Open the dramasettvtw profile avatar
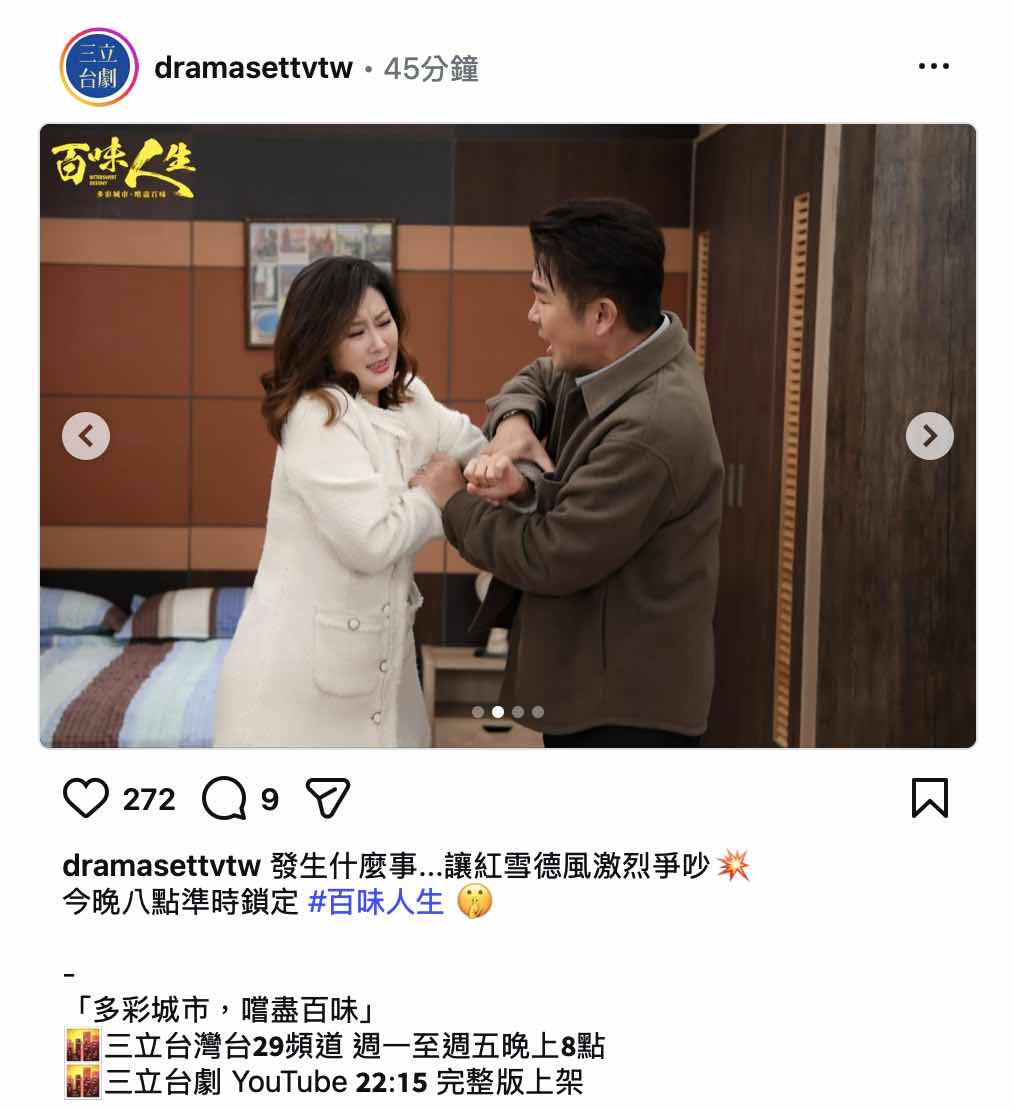 [x=98, y=67]
